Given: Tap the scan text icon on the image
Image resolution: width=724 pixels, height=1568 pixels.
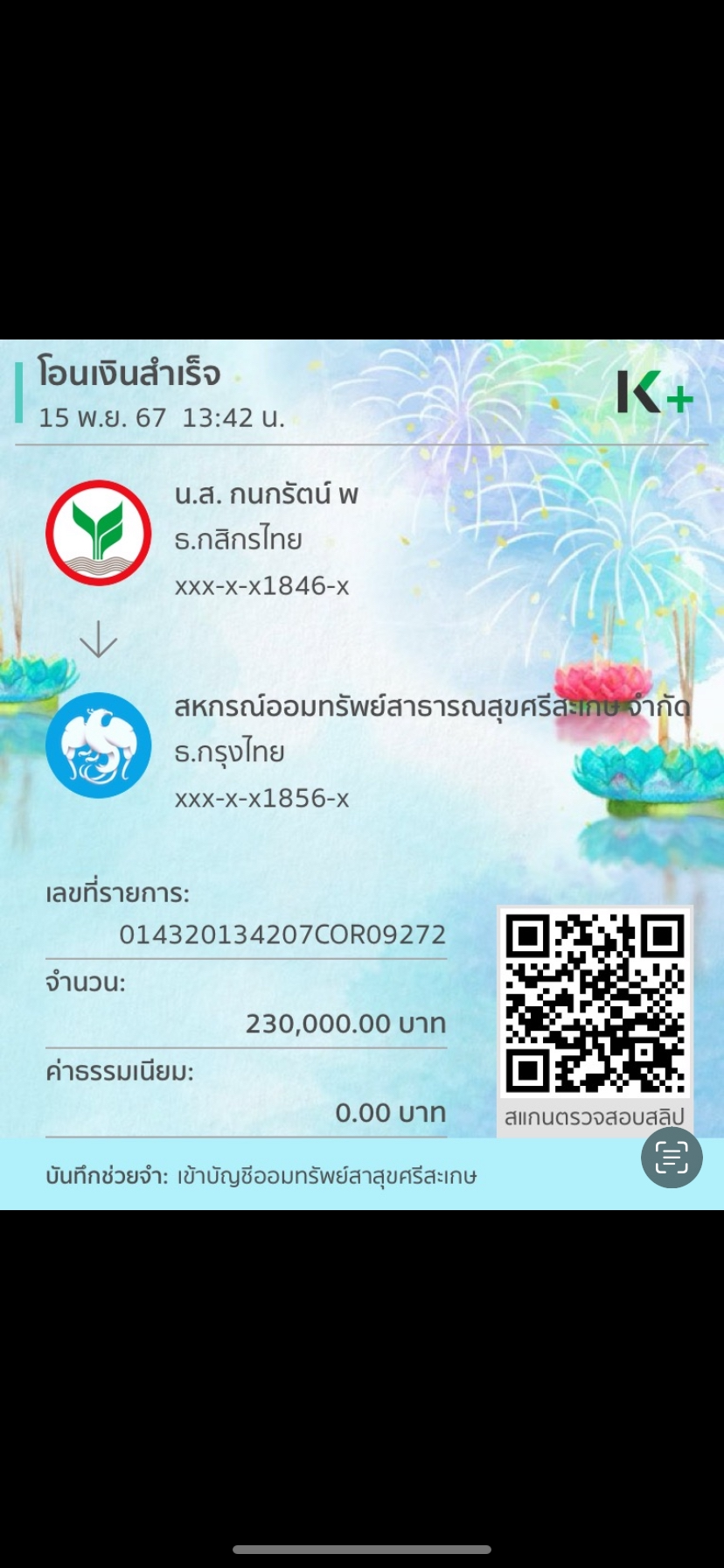Looking at the screenshot, I should coord(672,1158).
